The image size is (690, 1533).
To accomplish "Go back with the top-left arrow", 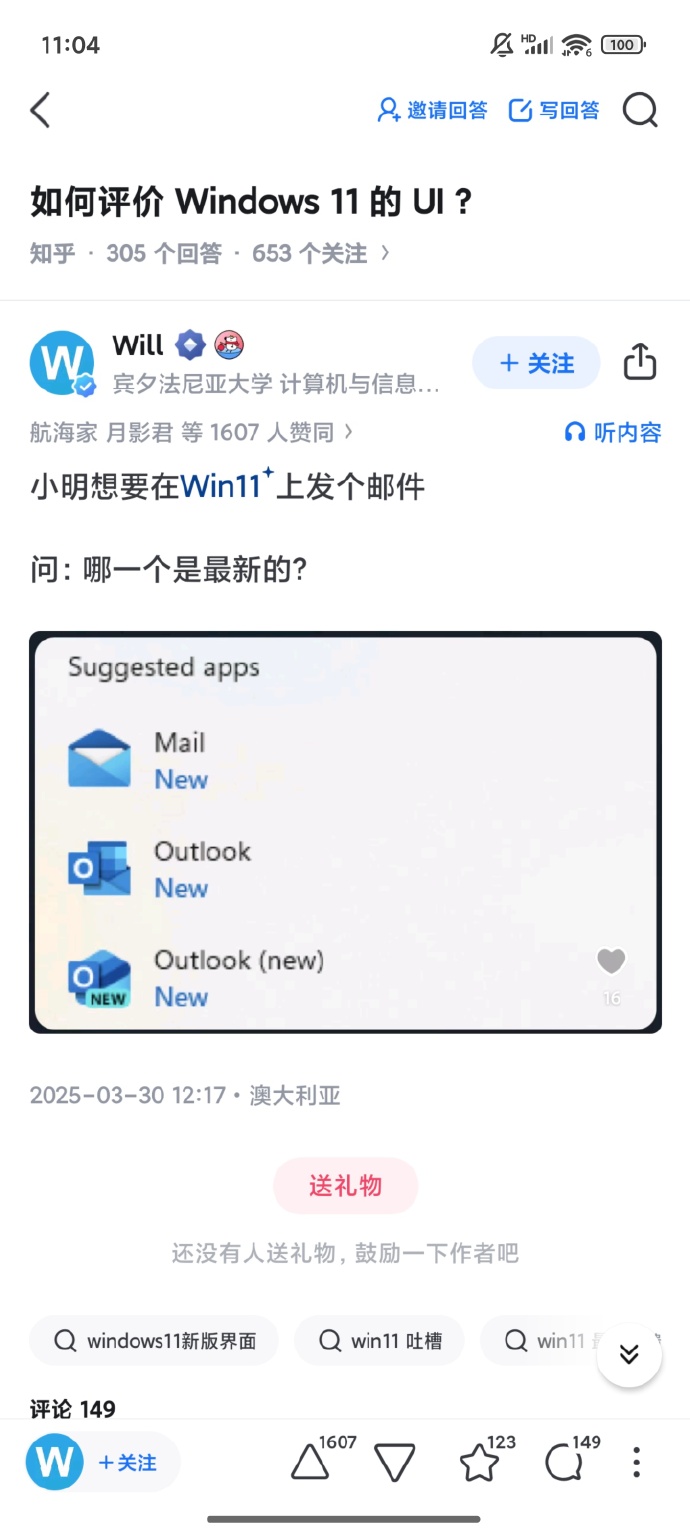I will (x=40, y=110).
